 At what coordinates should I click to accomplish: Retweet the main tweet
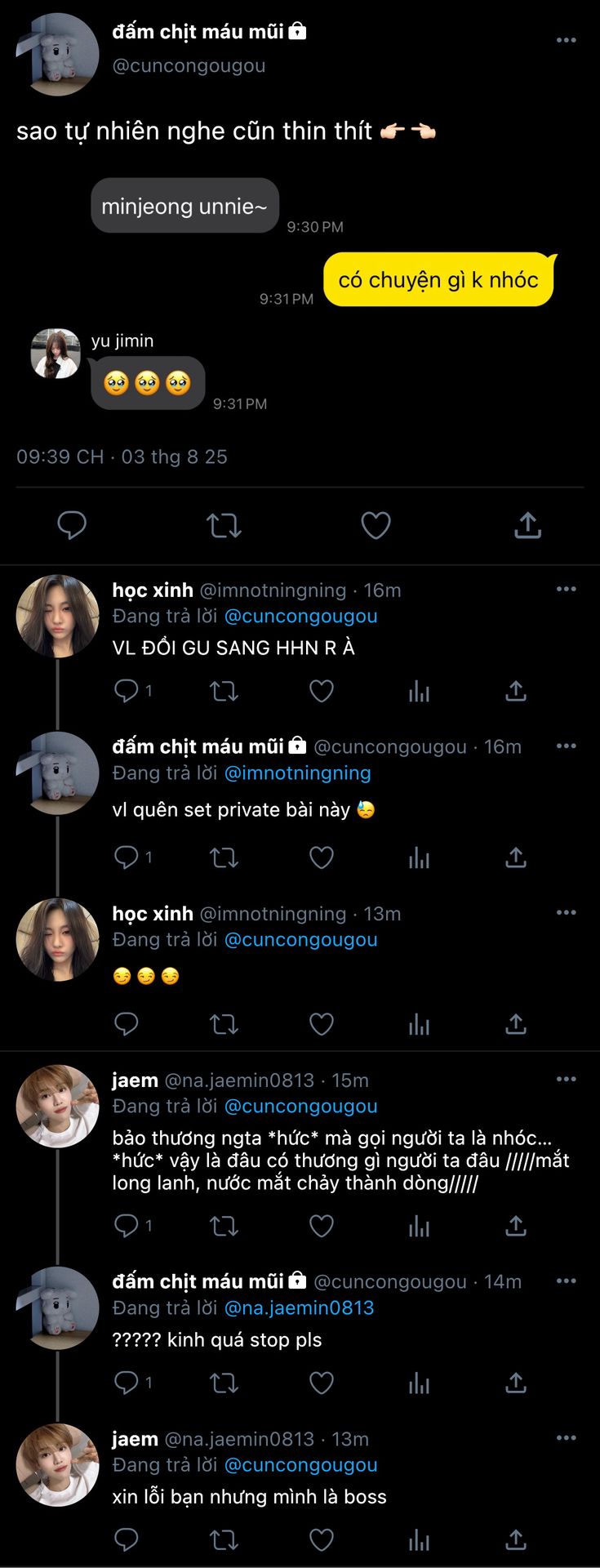[x=224, y=525]
